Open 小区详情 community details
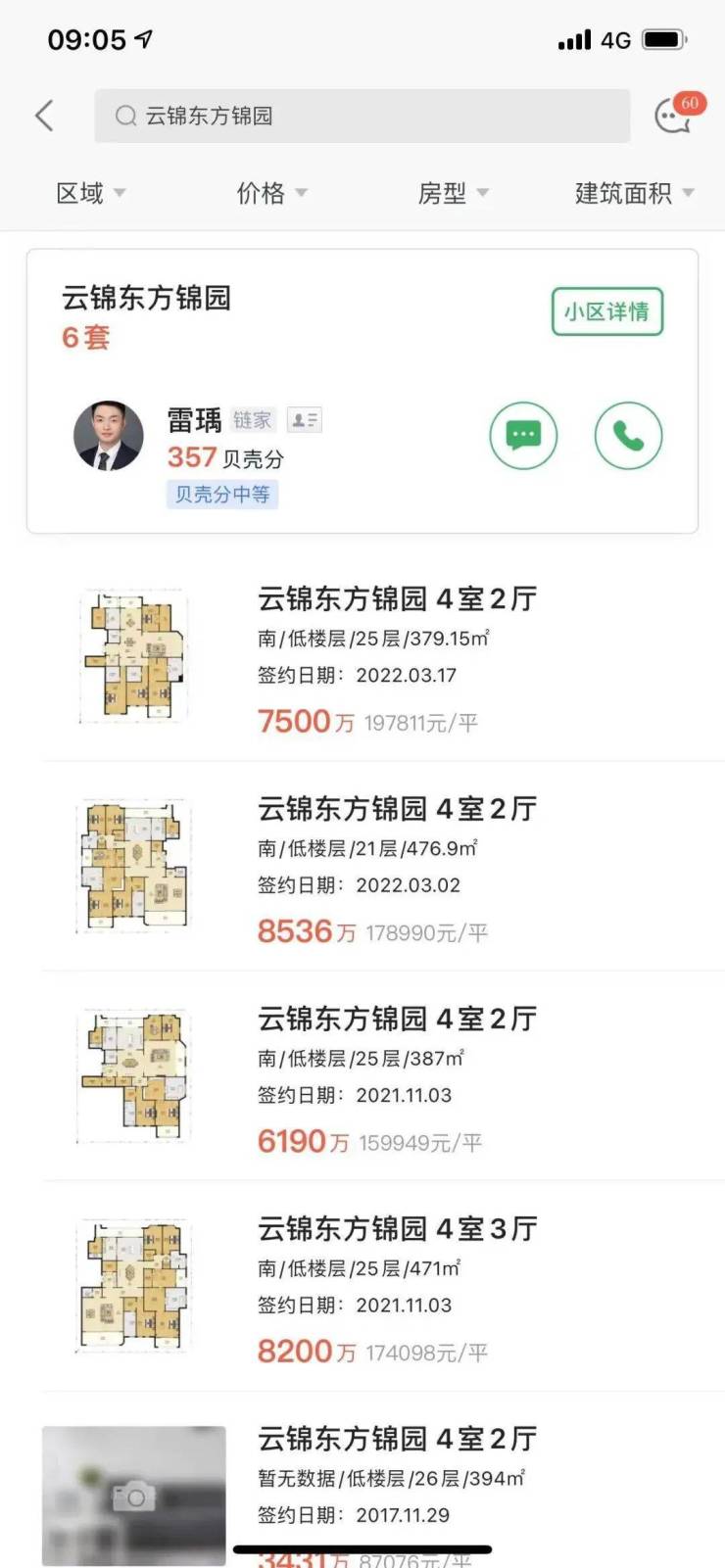The height and width of the screenshot is (1568, 725). coord(606,311)
